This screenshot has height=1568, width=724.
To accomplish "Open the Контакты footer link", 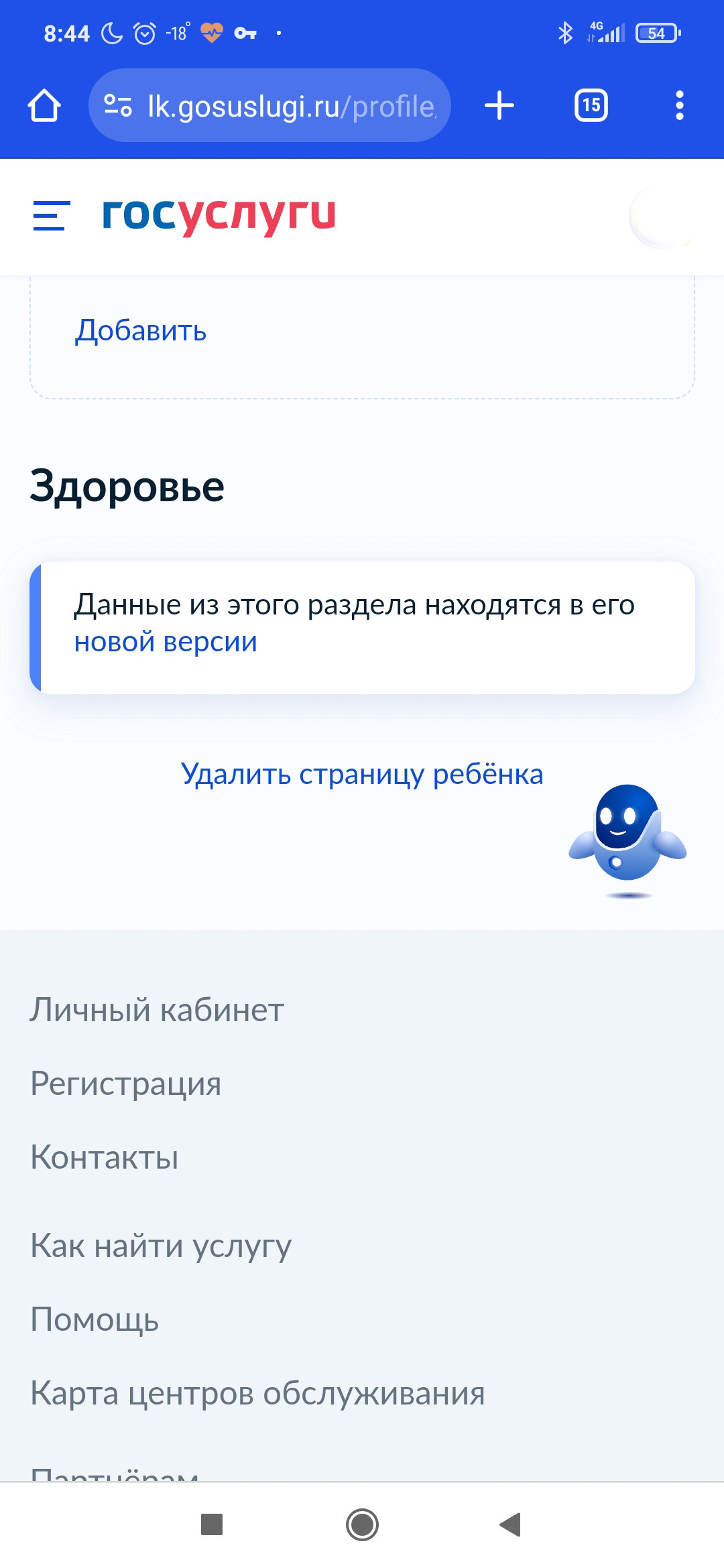I will pos(105,1157).
